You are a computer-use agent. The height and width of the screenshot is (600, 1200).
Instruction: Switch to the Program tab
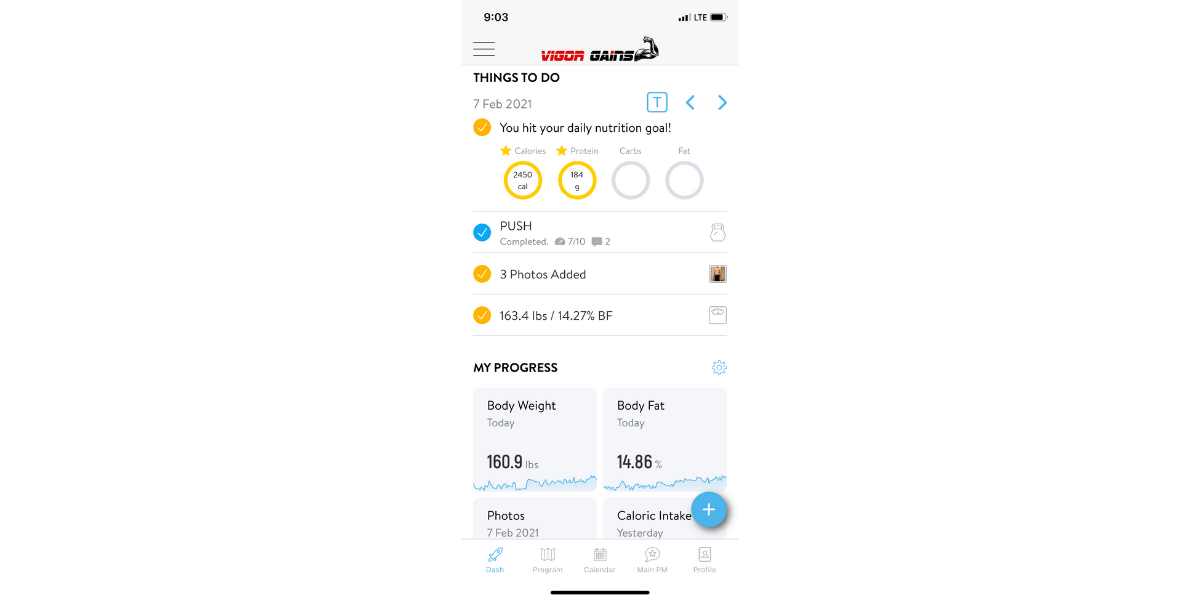click(x=547, y=559)
